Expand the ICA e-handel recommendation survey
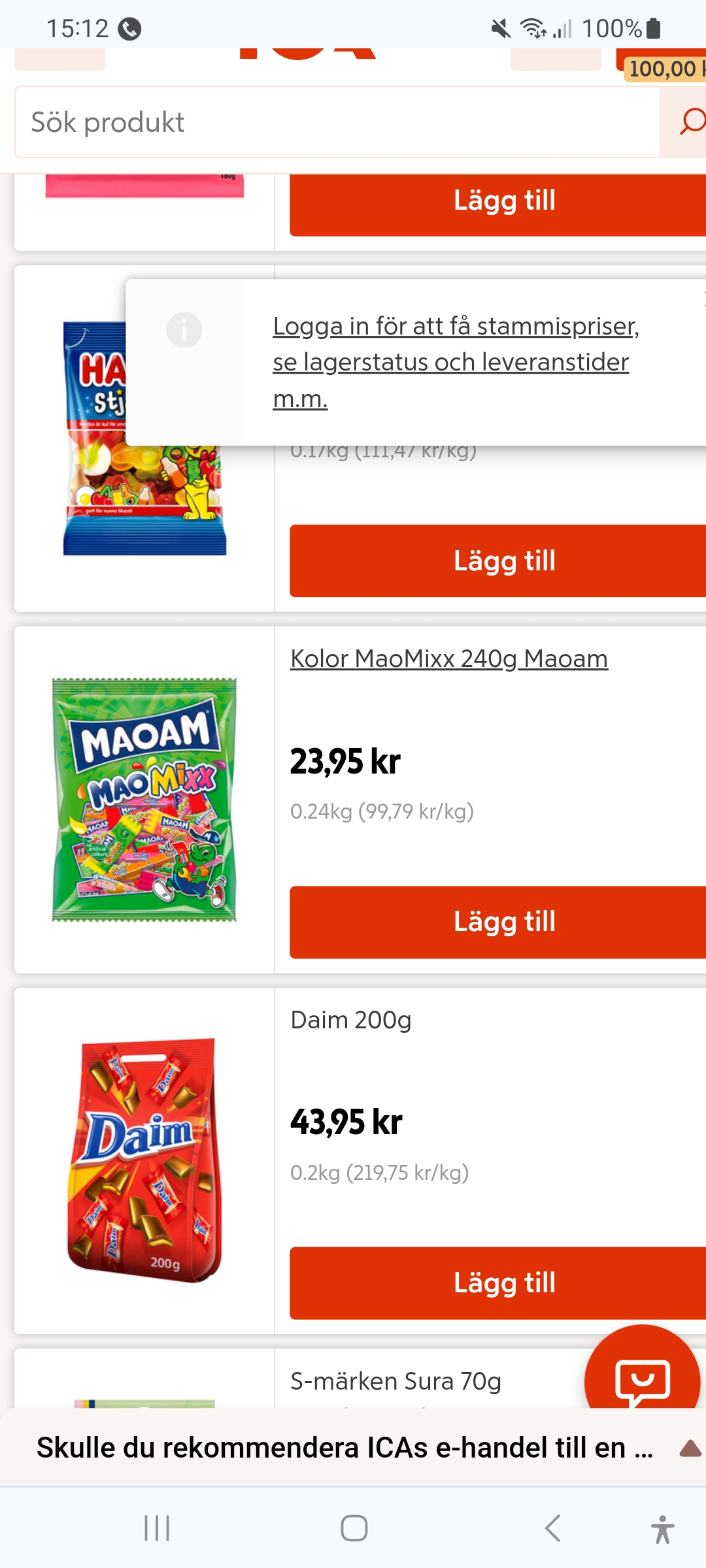This screenshot has width=706, height=1568. (690, 1448)
